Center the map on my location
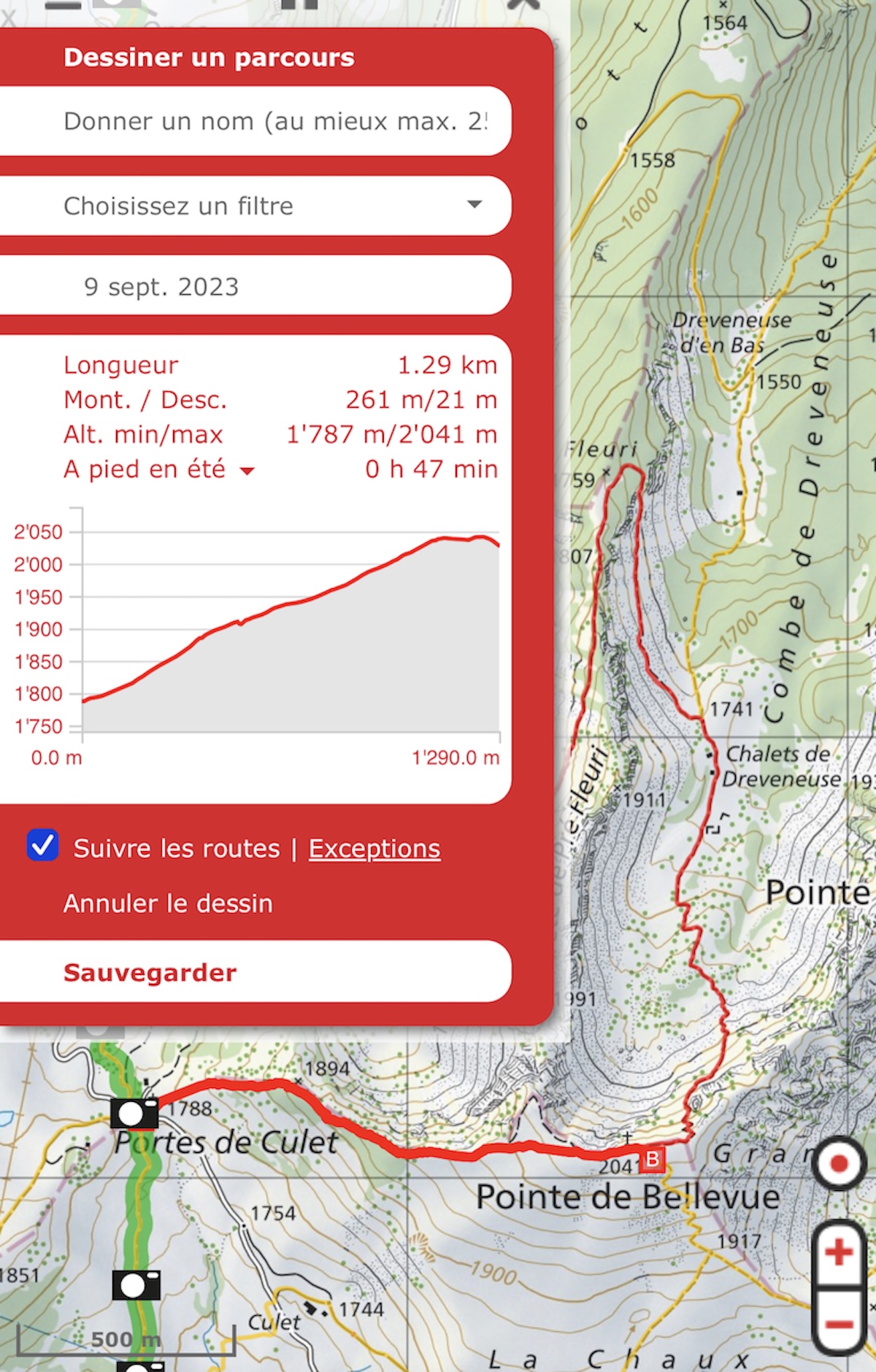 [839, 1163]
